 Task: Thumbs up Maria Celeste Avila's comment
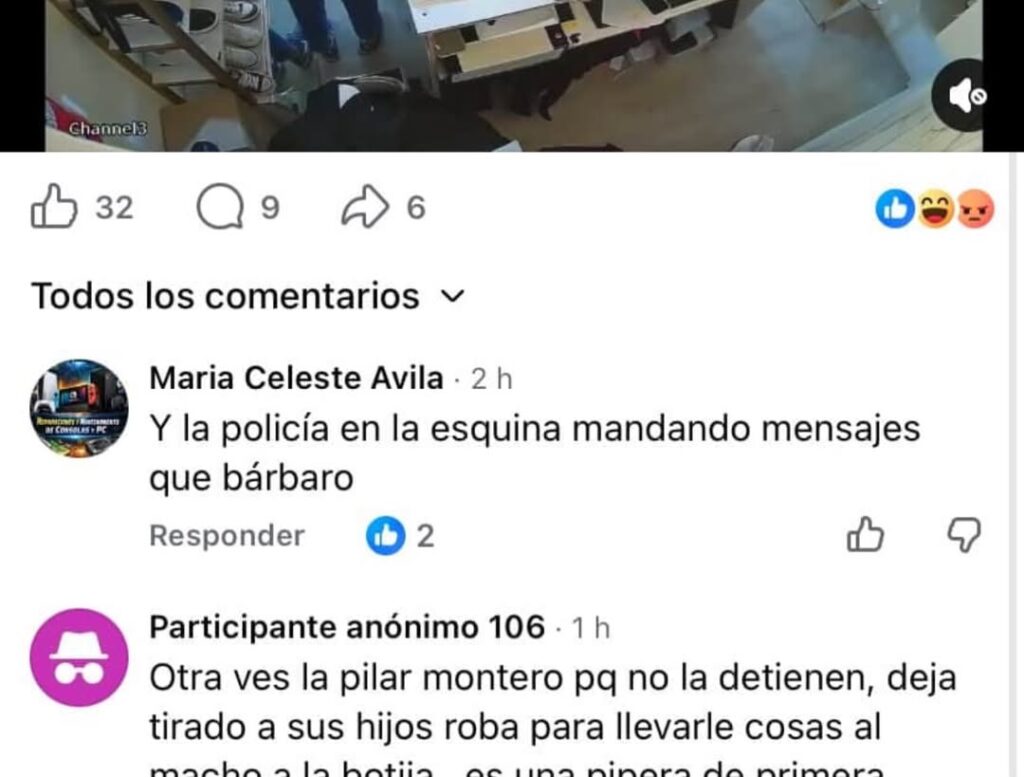tap(865, 535)
